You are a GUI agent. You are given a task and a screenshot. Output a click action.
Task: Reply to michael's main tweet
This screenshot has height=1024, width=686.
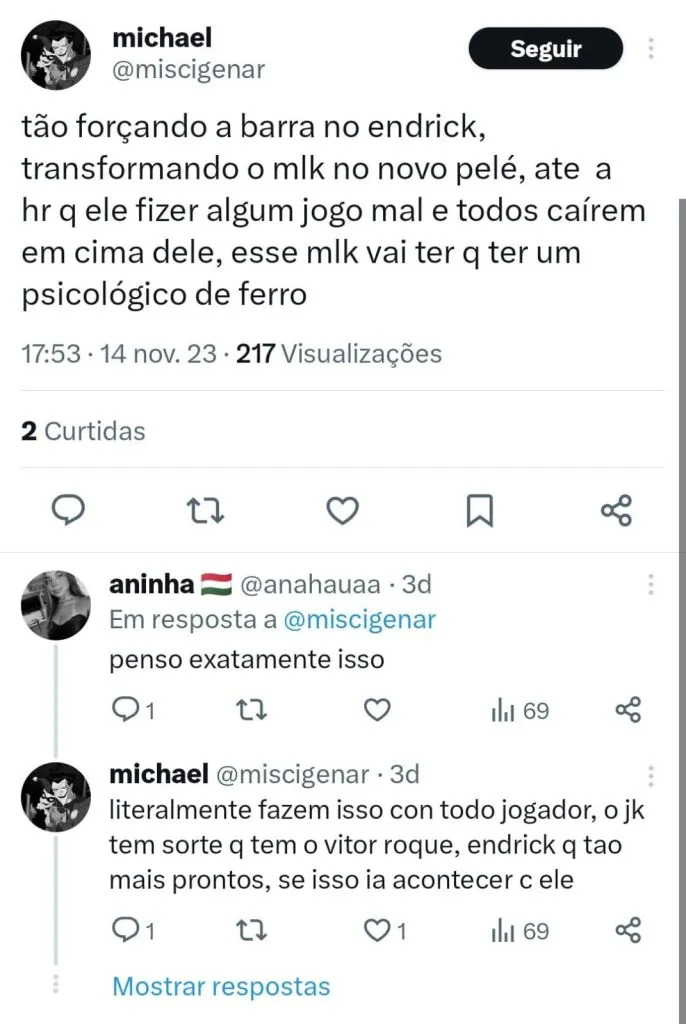(x=67, y=511)
